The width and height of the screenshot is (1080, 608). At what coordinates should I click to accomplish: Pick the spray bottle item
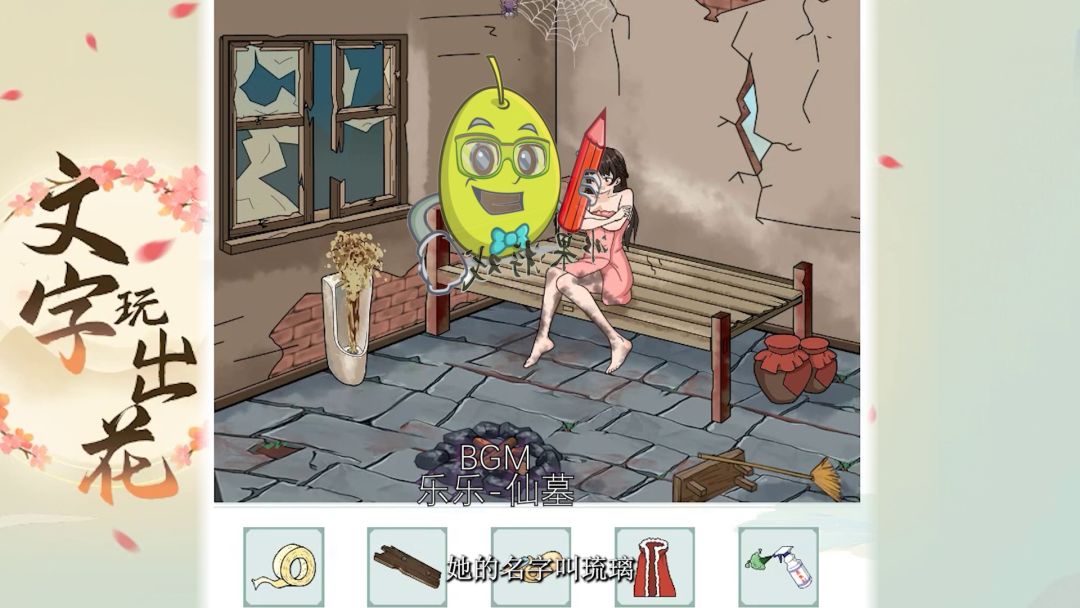point(778,567)
